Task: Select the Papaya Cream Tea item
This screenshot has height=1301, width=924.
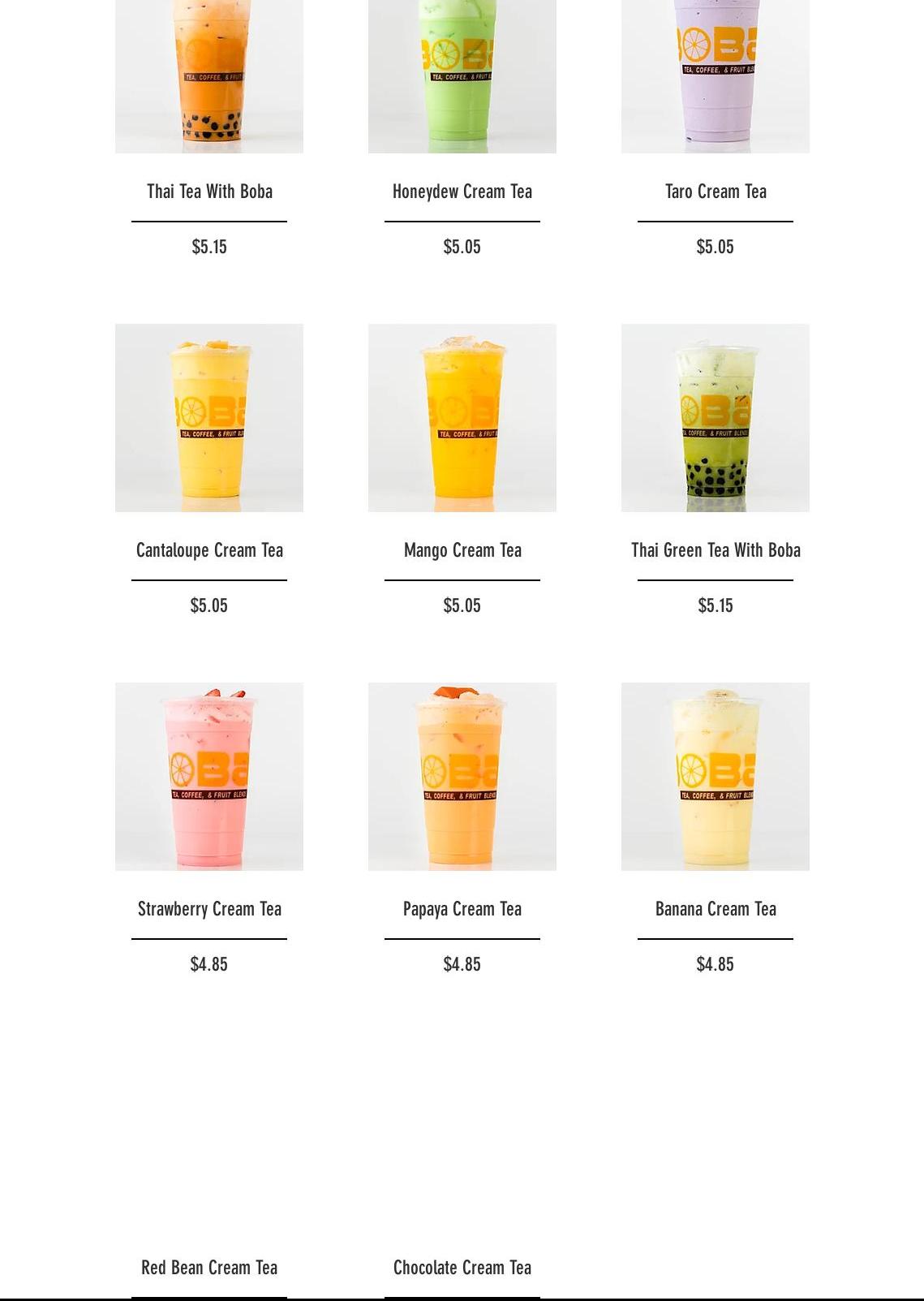Action: coord(462,909)
